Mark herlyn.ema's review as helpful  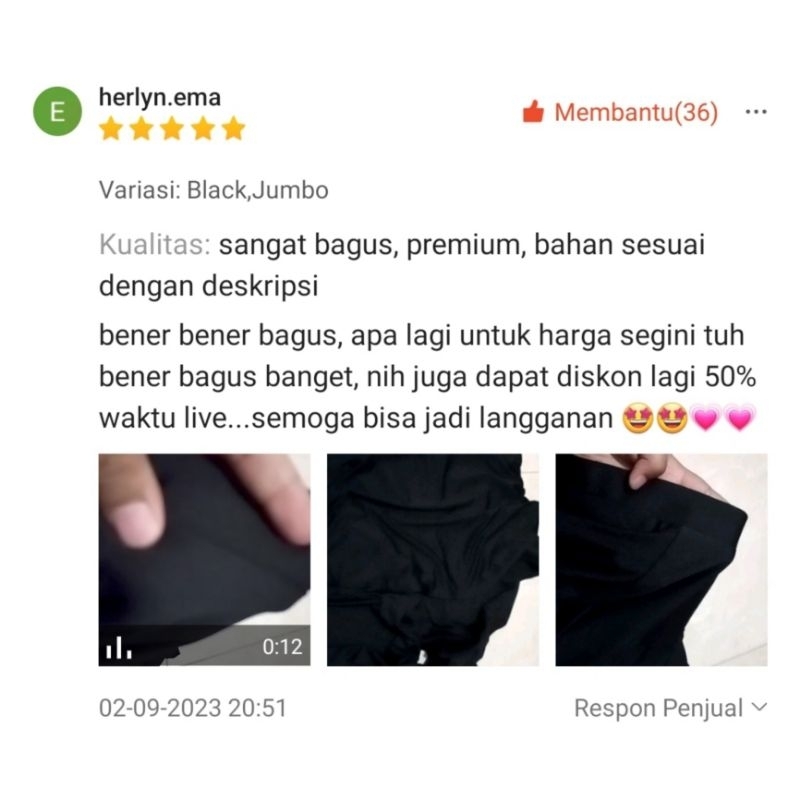coord(620,113)
